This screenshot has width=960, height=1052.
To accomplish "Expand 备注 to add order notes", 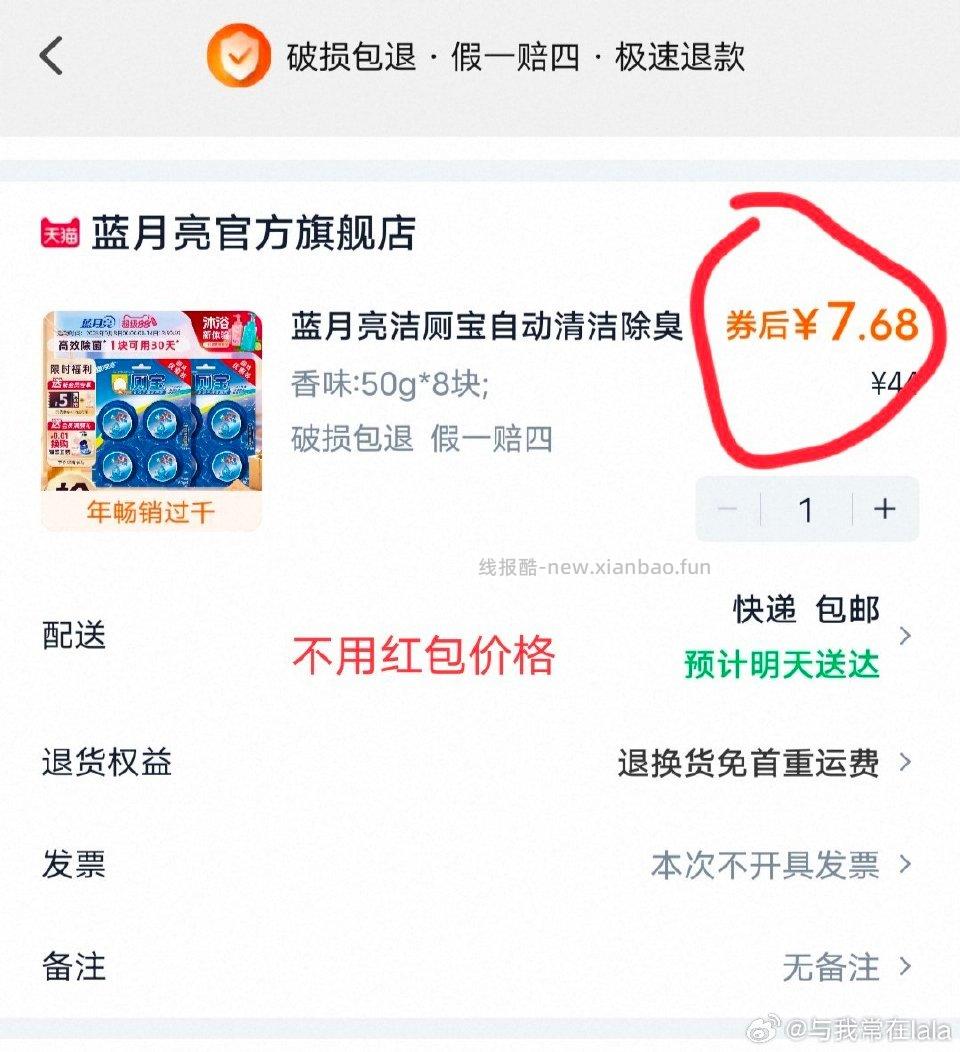I will tap(70, 967).
